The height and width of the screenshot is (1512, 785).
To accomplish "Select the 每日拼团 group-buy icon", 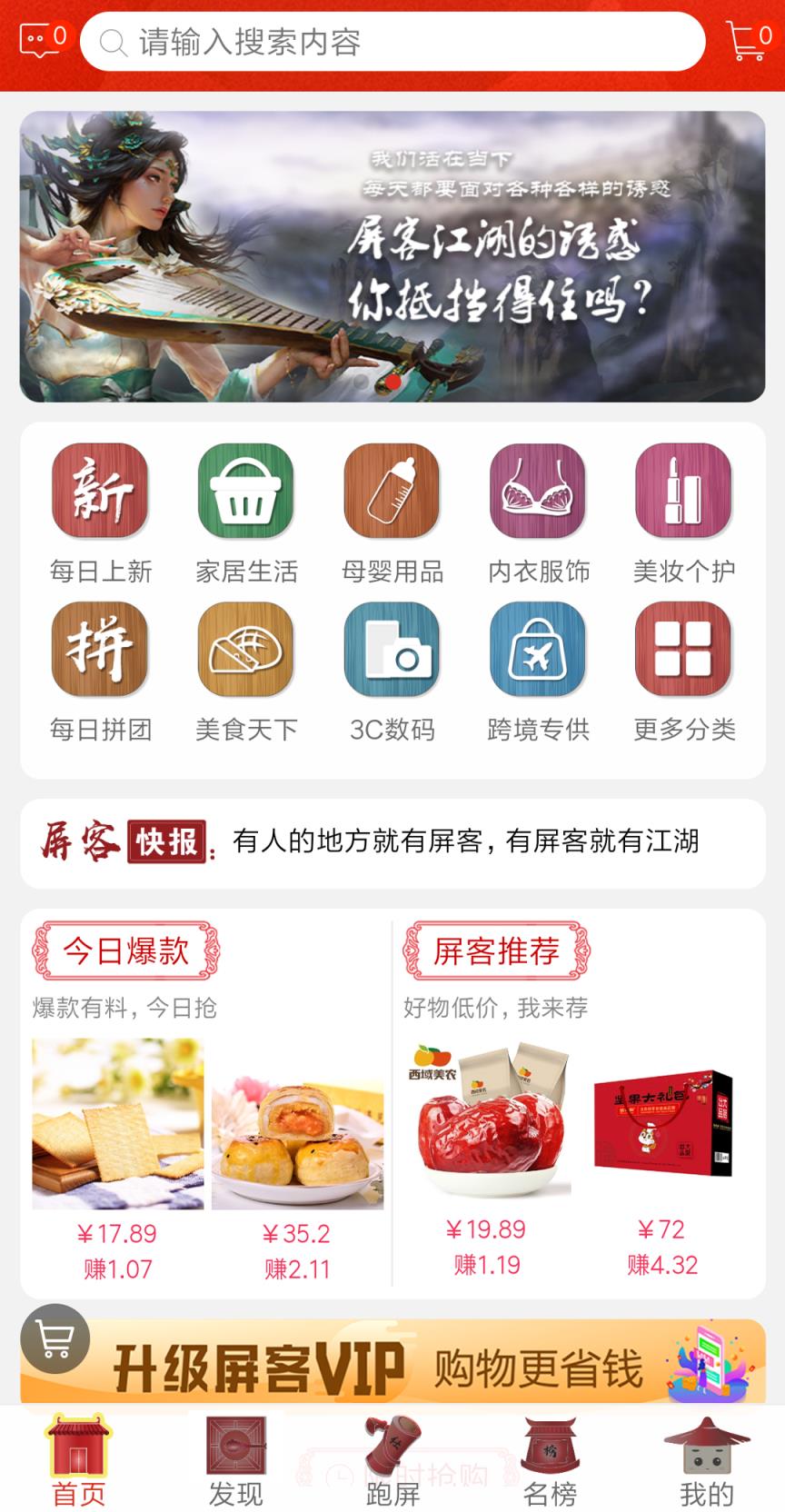I will (x=100, y=650).
